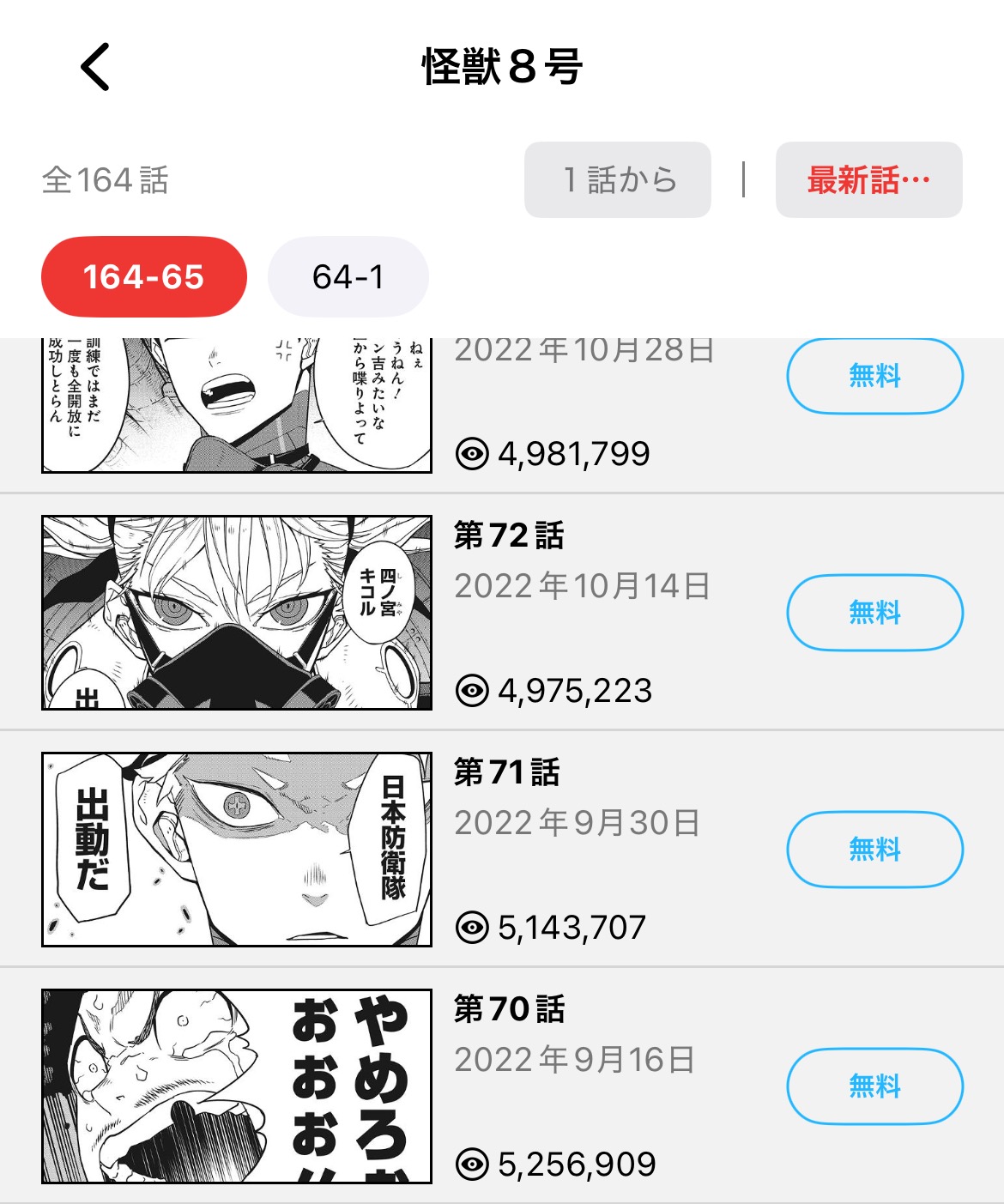Viewport: 1004px width, 1204px height.
Task: Jump to the latest episode with 最新話
Action: (x=868, y=180)
